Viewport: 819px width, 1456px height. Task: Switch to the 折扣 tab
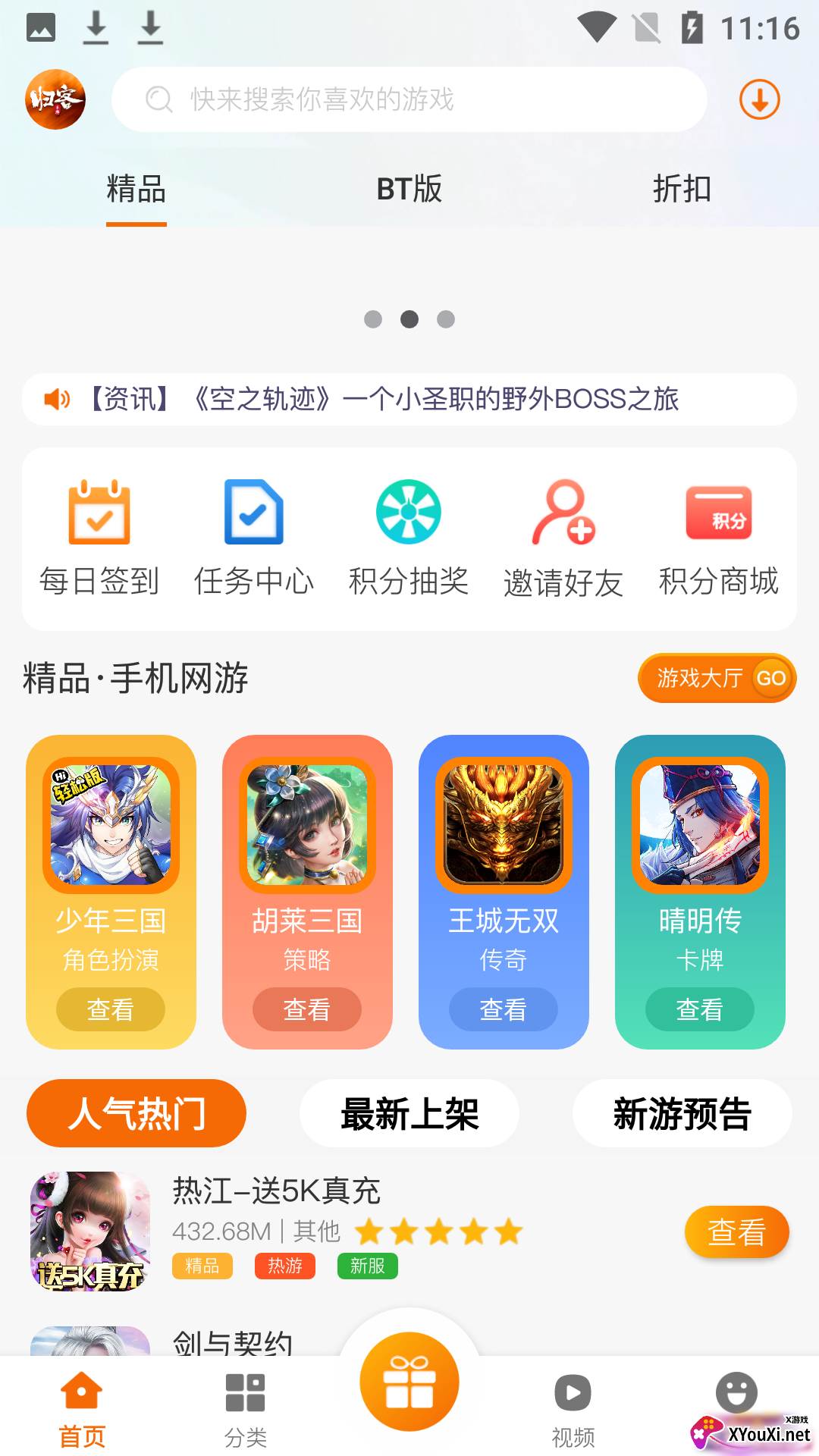pyautogui.click(x=682, y=189)
